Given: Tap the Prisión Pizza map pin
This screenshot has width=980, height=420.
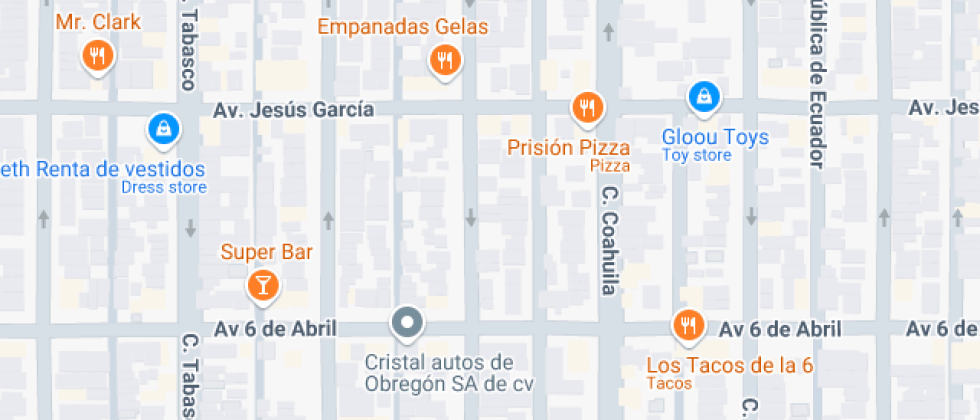Looking at the screenshot, I should 588,106.
